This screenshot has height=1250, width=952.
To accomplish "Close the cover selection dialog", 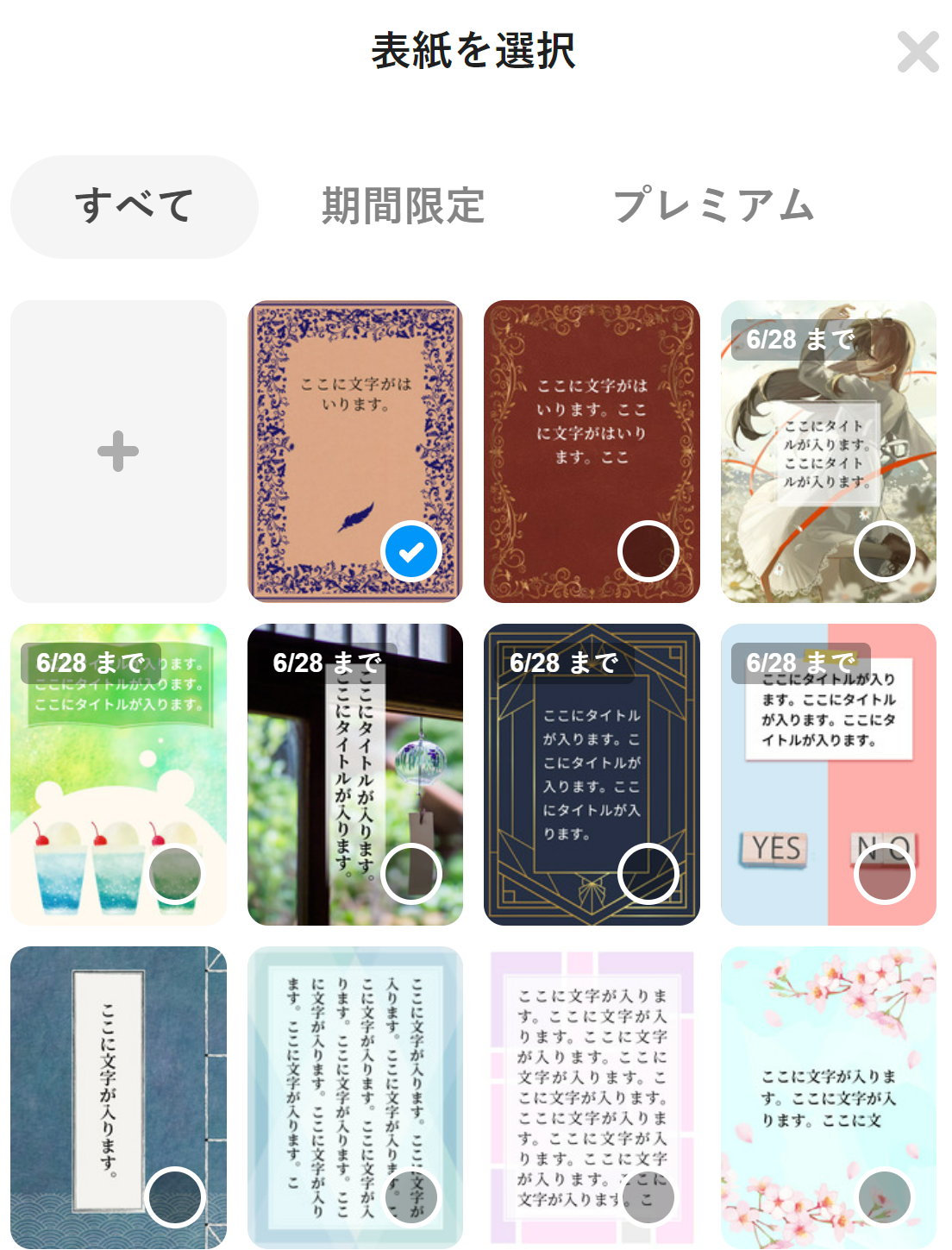I will [918, 52].
